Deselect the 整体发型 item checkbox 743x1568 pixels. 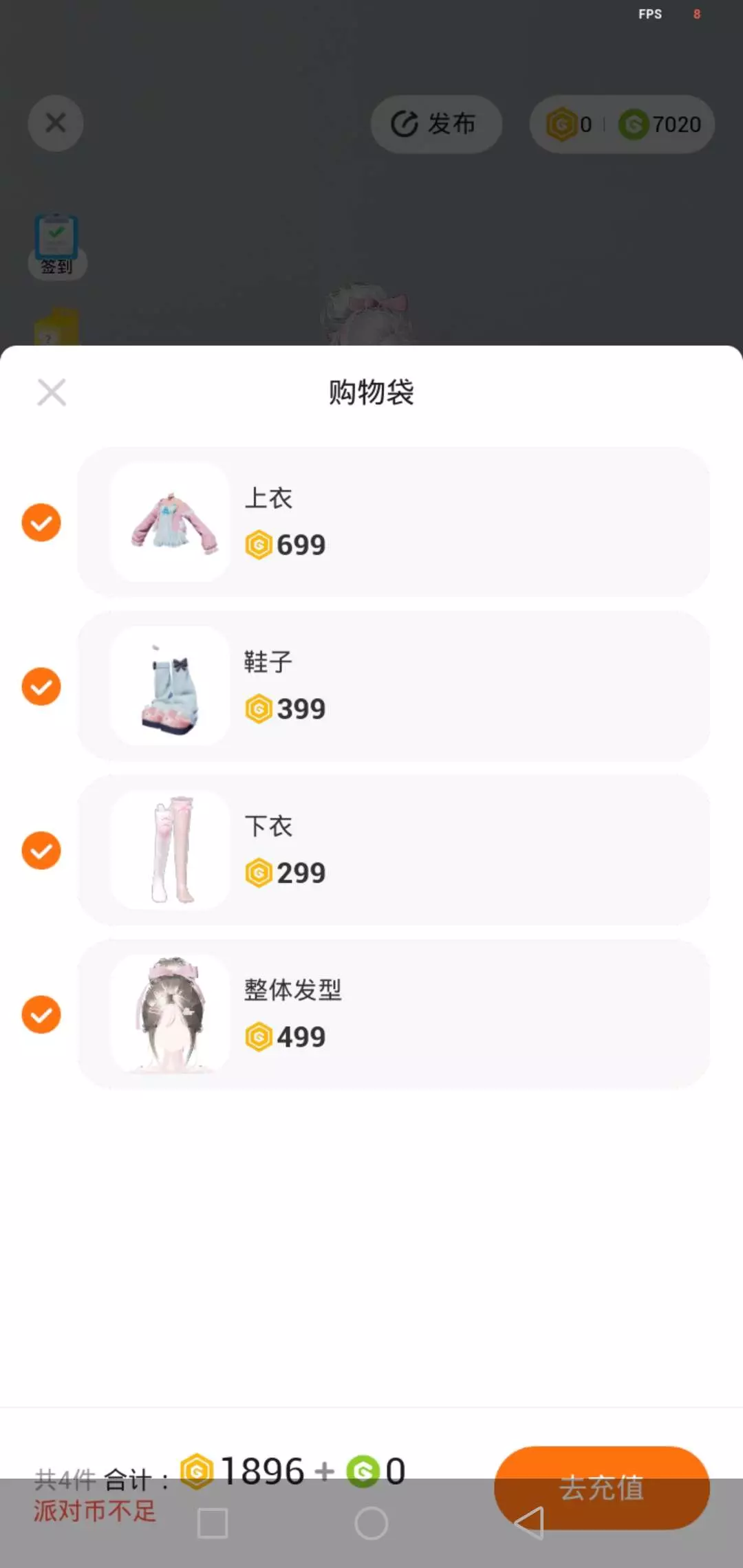(x=41, y=1014)
